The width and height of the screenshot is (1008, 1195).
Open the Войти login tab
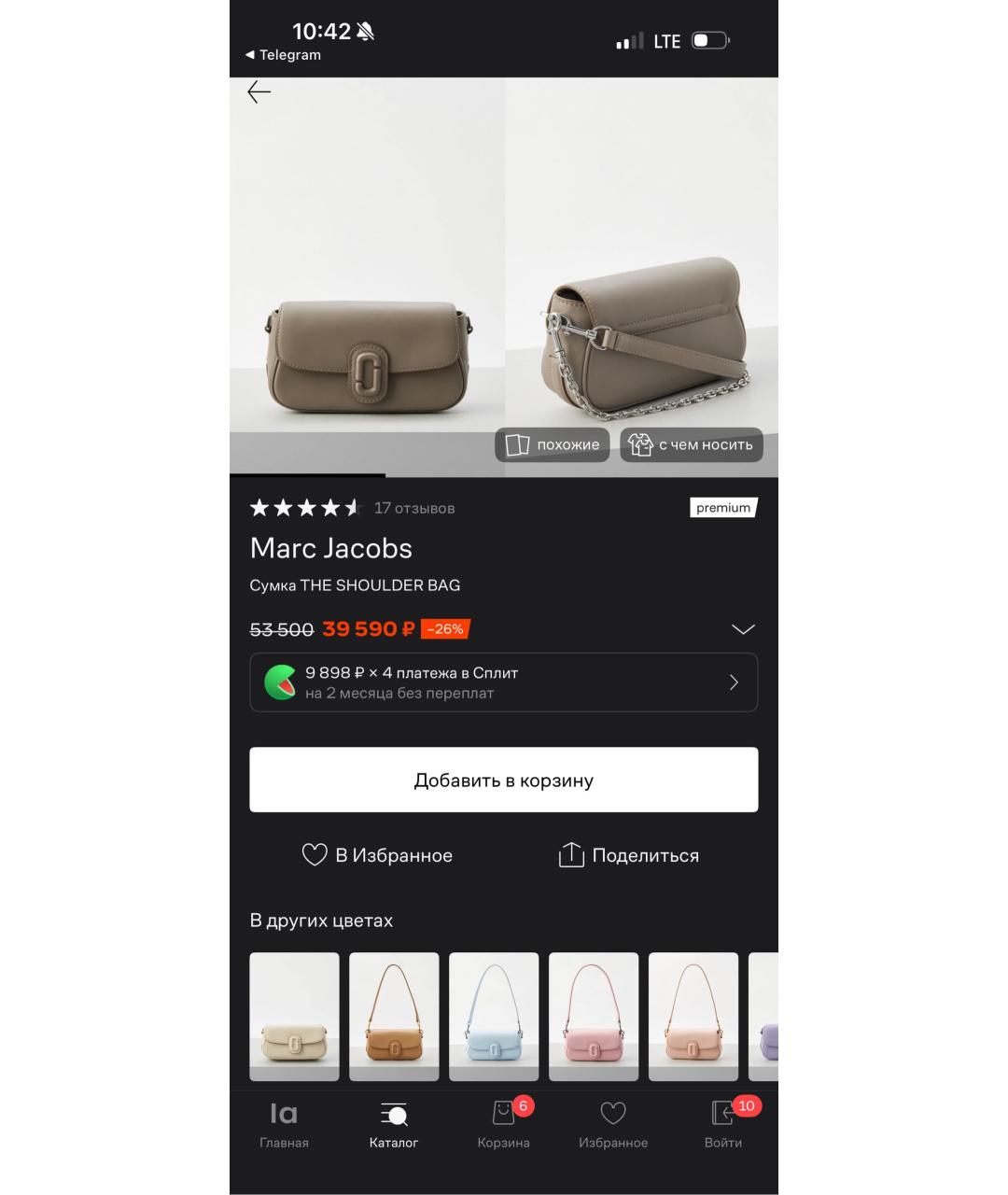723,1124
